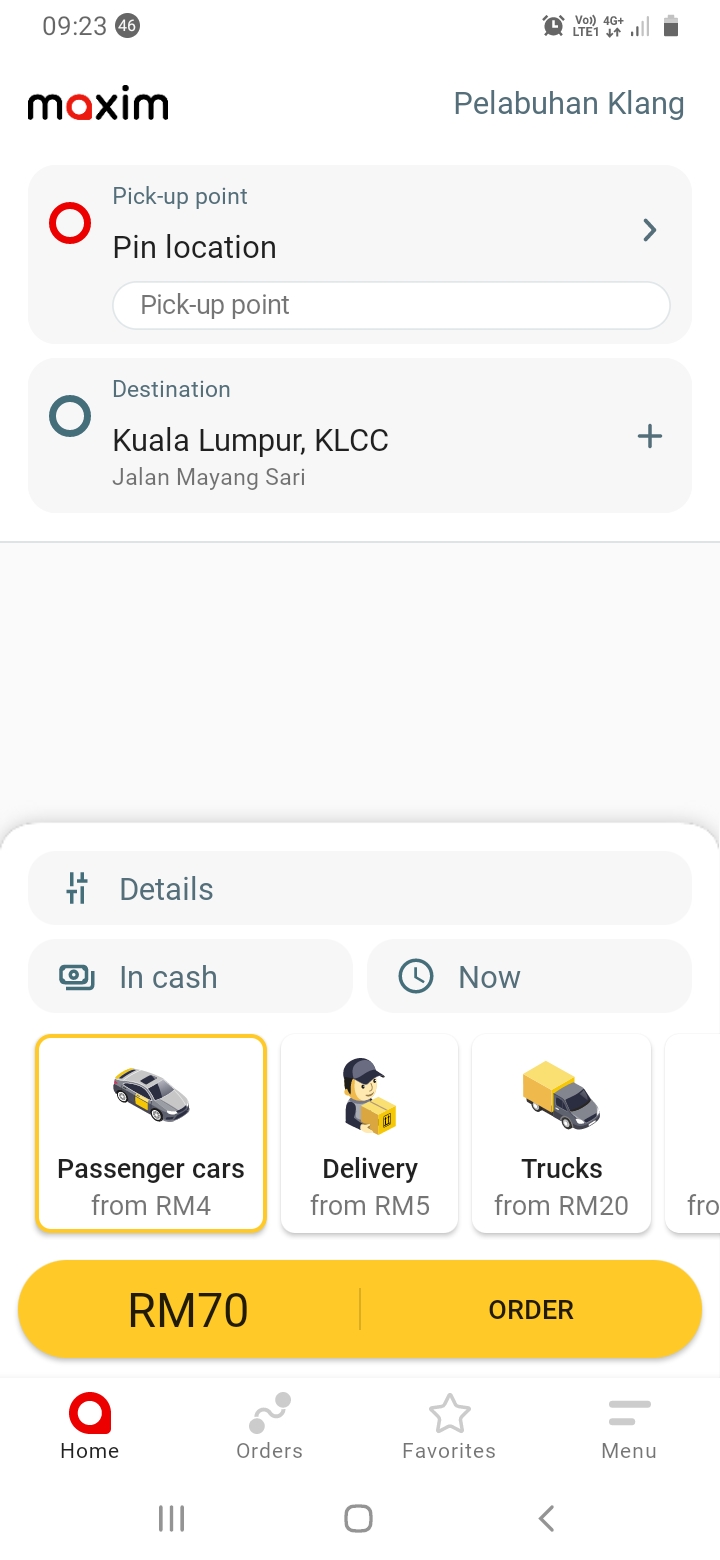The image size is (720, 1560).
Task: Go back with the system back button
Action: [546, 1519]
